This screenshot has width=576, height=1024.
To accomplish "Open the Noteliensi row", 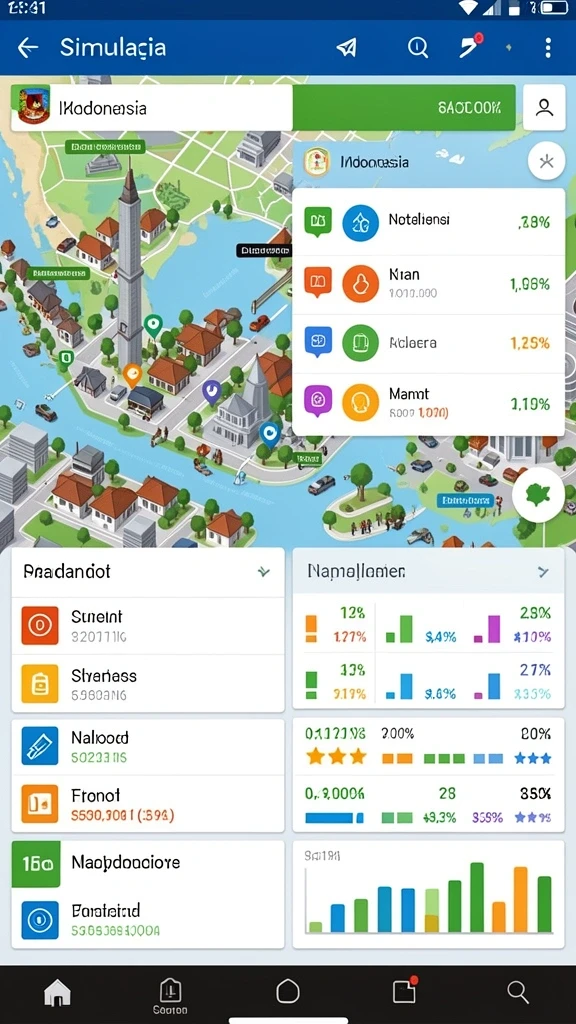I will (428, 223).
